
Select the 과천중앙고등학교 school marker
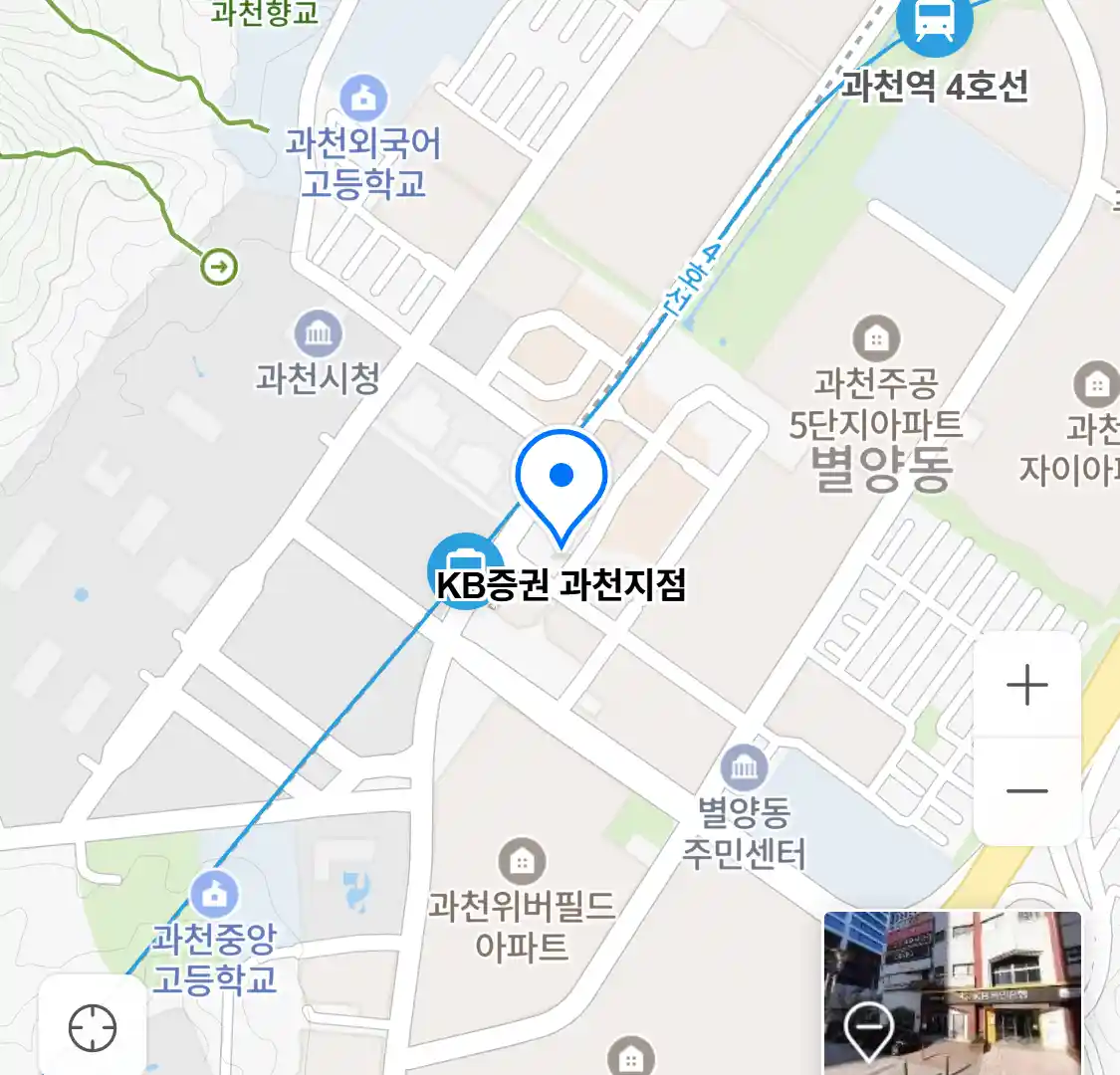214,895
